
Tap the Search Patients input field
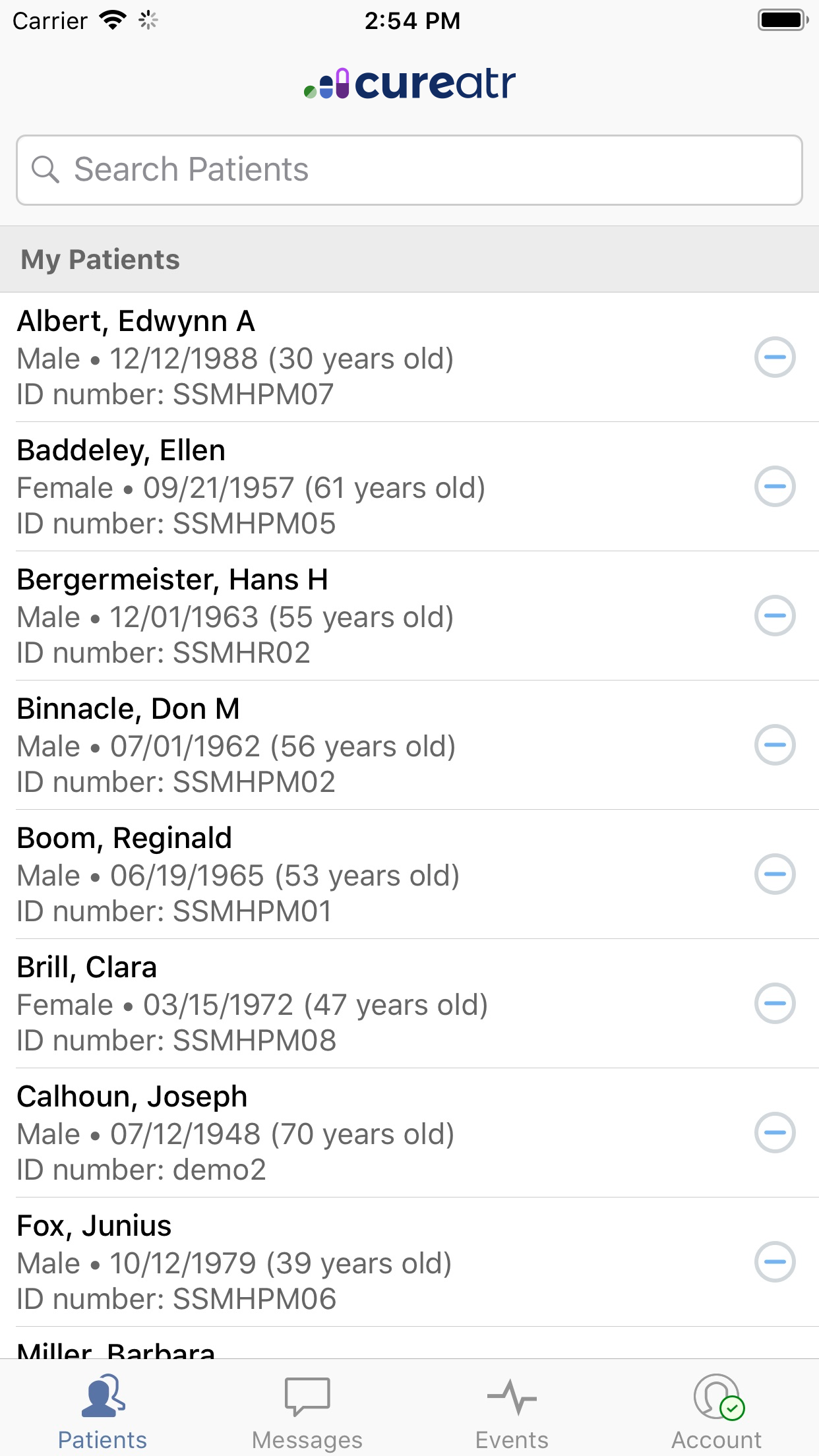click(x=409, y=170)
